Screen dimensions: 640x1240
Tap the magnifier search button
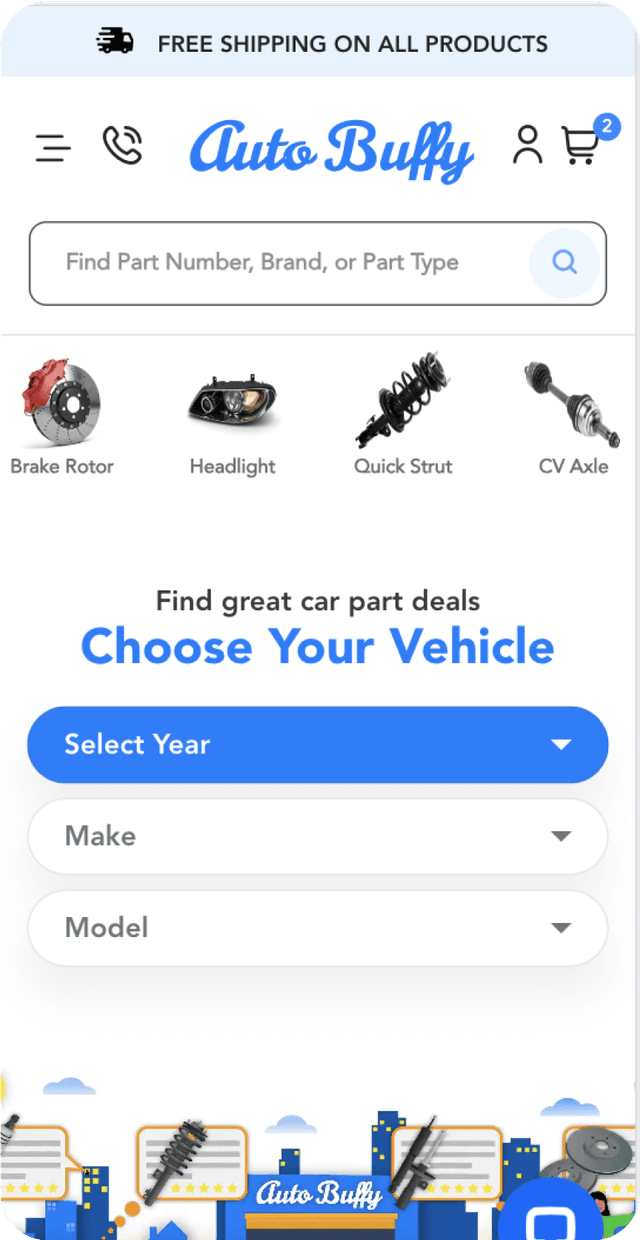point(564,263)
